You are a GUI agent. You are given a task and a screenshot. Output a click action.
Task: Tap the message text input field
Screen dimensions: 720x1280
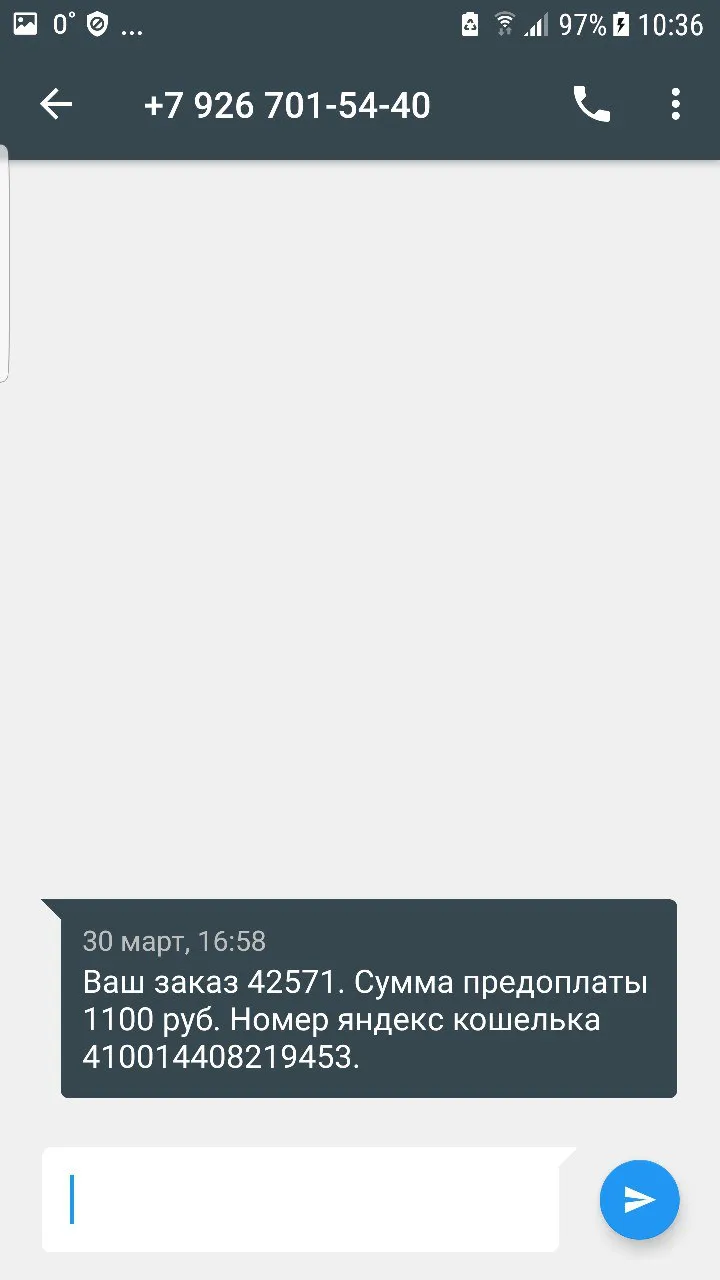[301, 1199]
